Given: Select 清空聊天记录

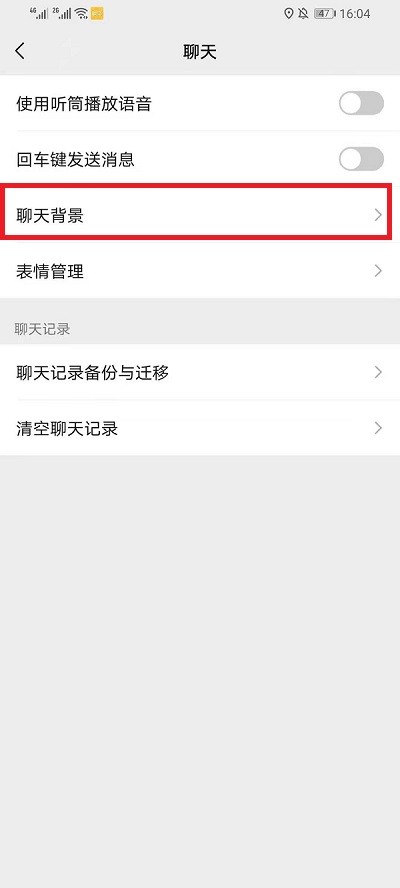Looking at the screenshot, I should [x=200, y=428].
